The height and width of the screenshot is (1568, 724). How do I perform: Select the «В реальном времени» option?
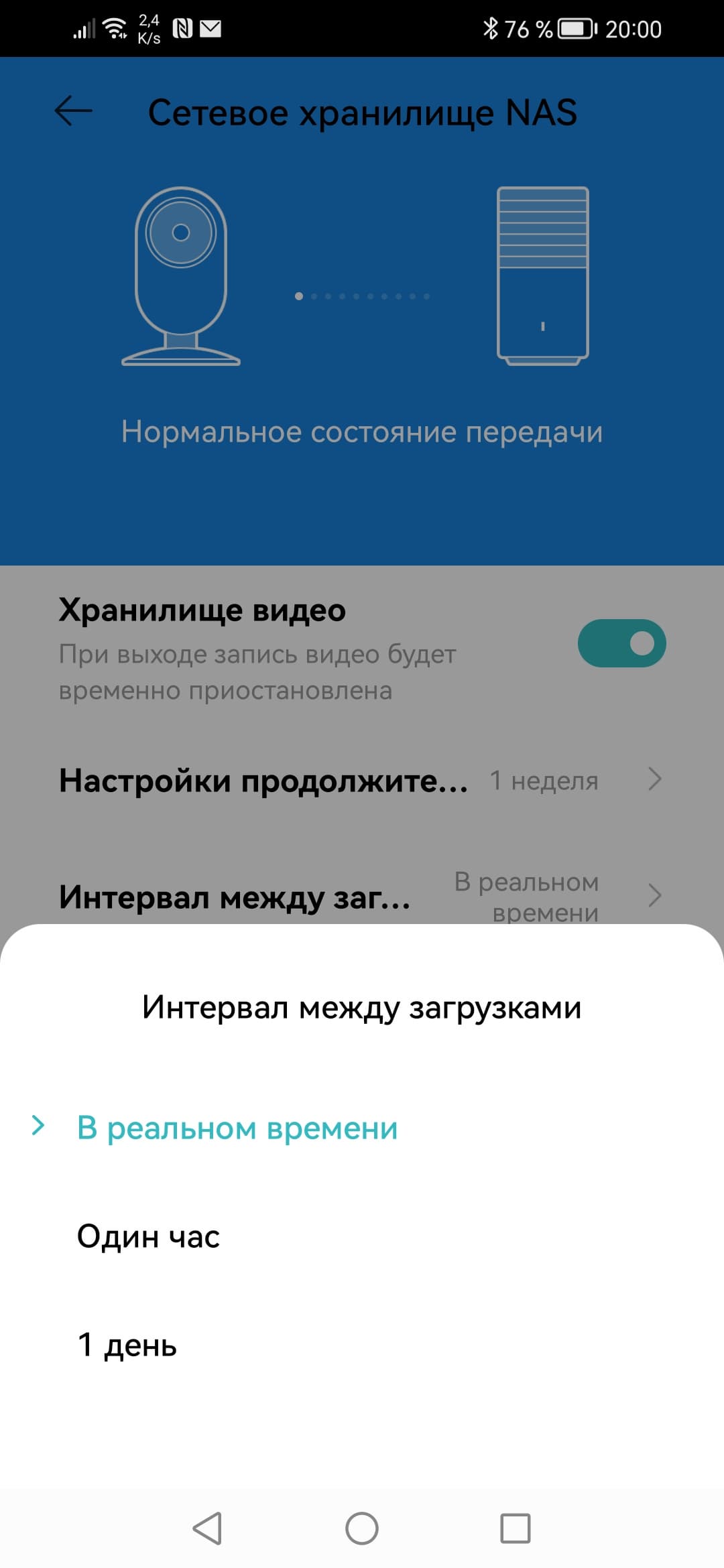point(237,1128)
